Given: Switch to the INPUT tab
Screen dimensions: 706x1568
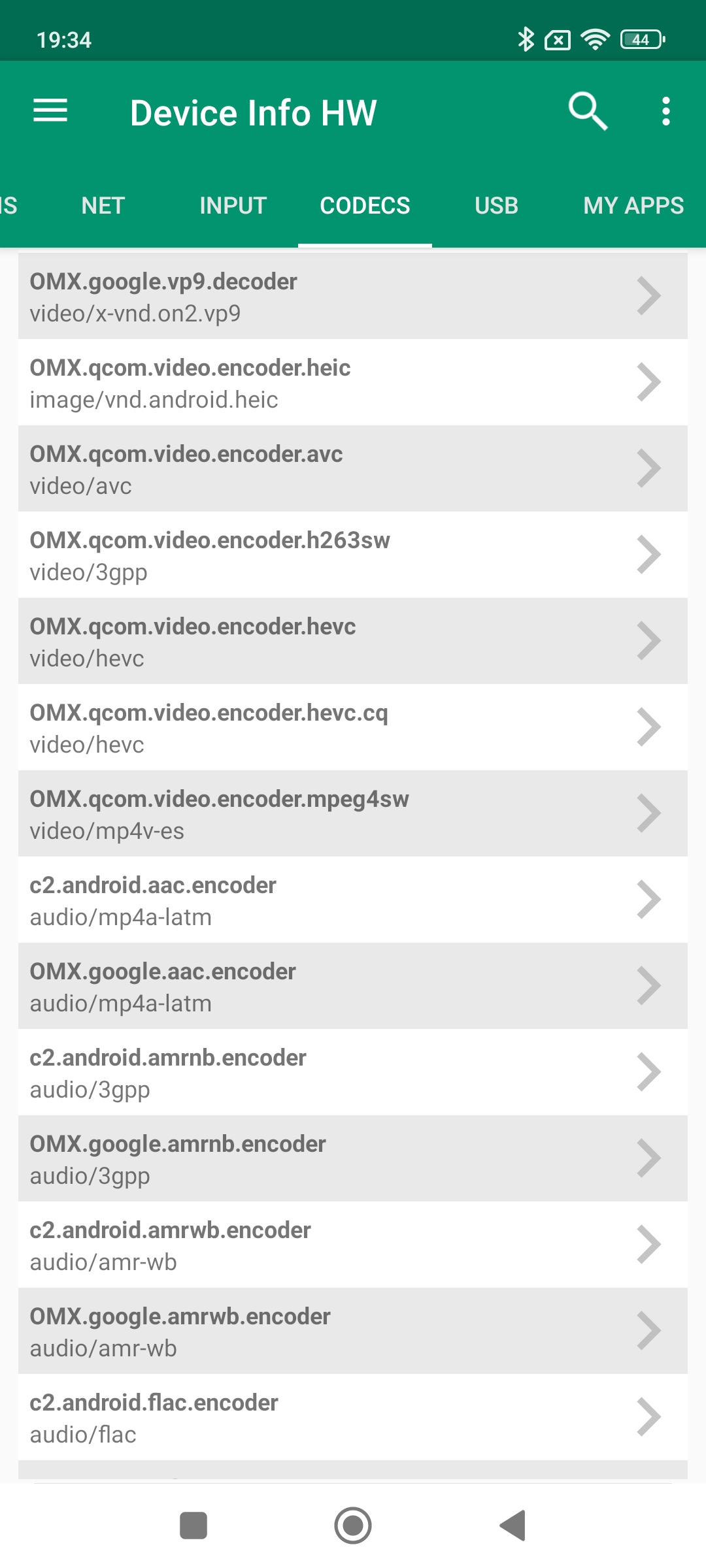Looking at the screenshot, I should pos(233,206).
